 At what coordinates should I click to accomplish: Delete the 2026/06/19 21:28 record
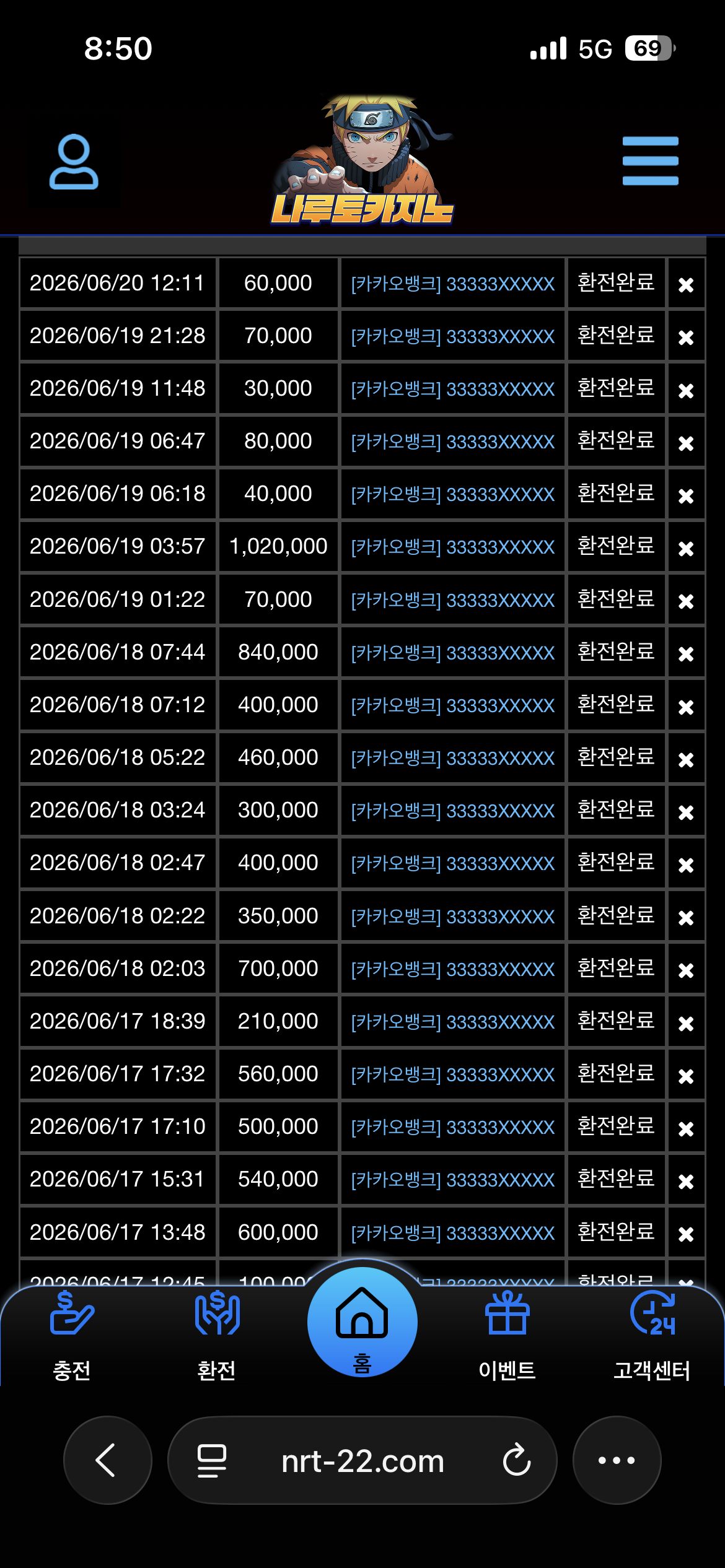pyautogui.click(x=686, y=337)
